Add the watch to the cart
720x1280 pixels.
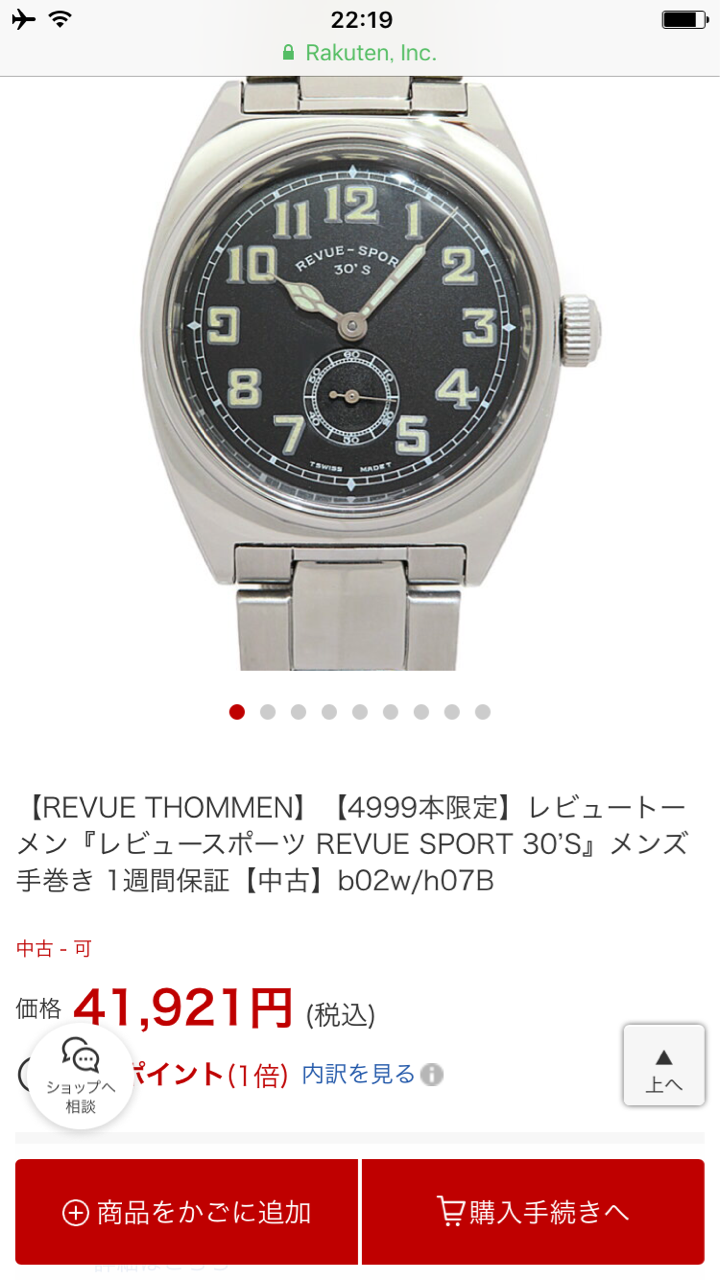click(187, 1212)
